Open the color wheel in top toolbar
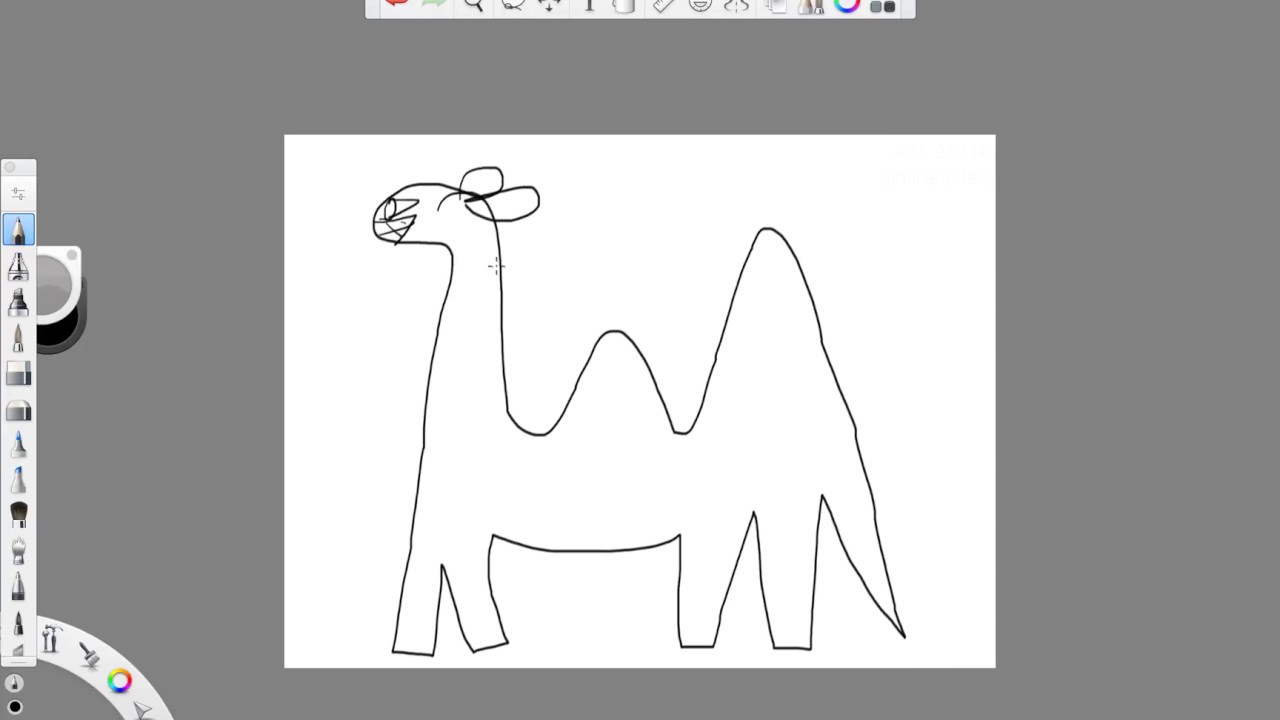Screen dimensions: 1280x720 coord(847,5)
